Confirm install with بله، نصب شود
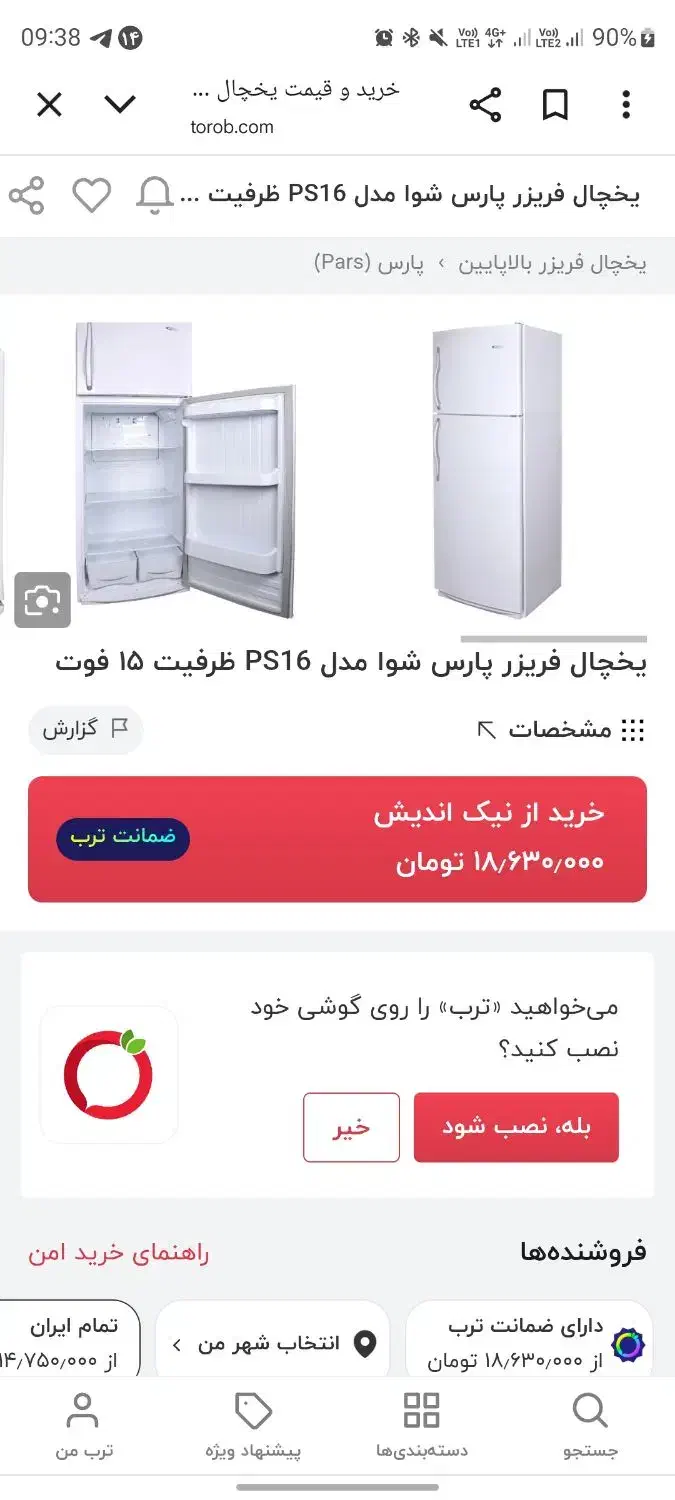 [x=516, y=1127]
